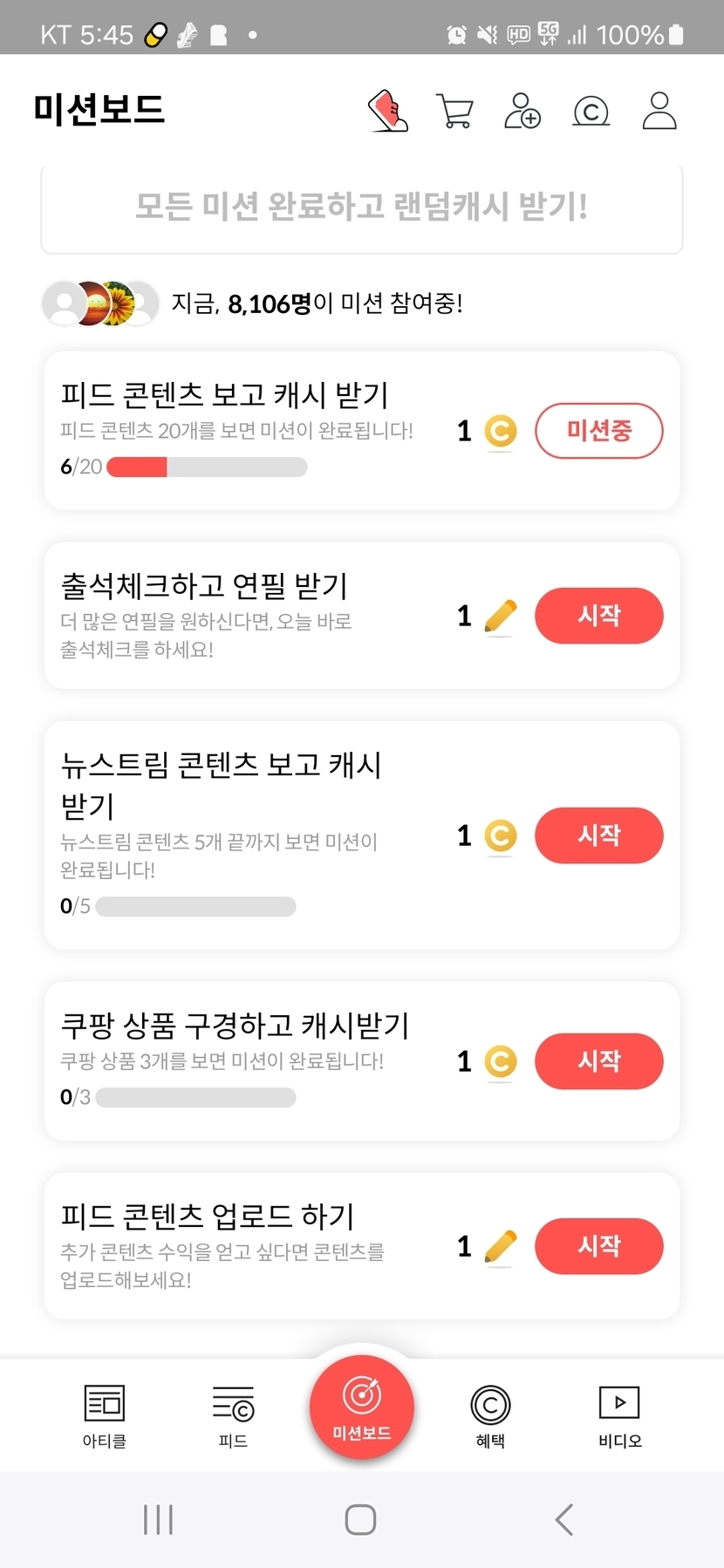Viewport: 724px width, 1568px height.
Task: Go to the 혜택 tab
Action: (x=490, y=1415)
